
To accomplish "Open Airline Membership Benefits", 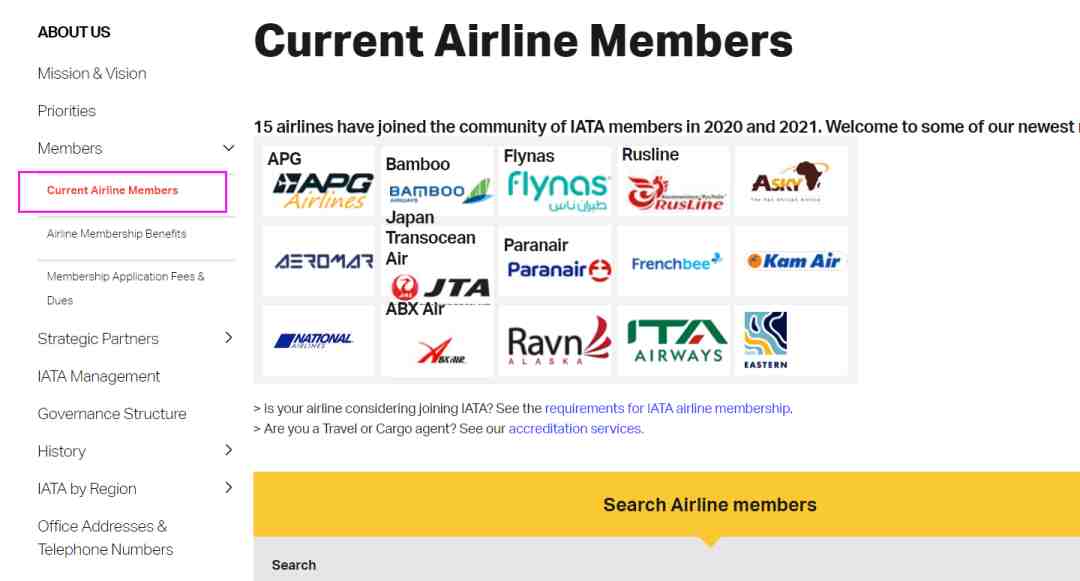I will point(116,234).
